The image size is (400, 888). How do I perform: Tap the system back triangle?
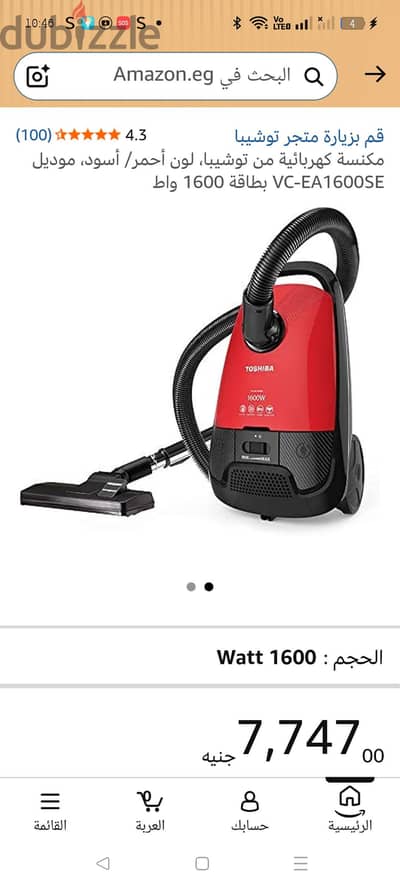coord(103,863)
